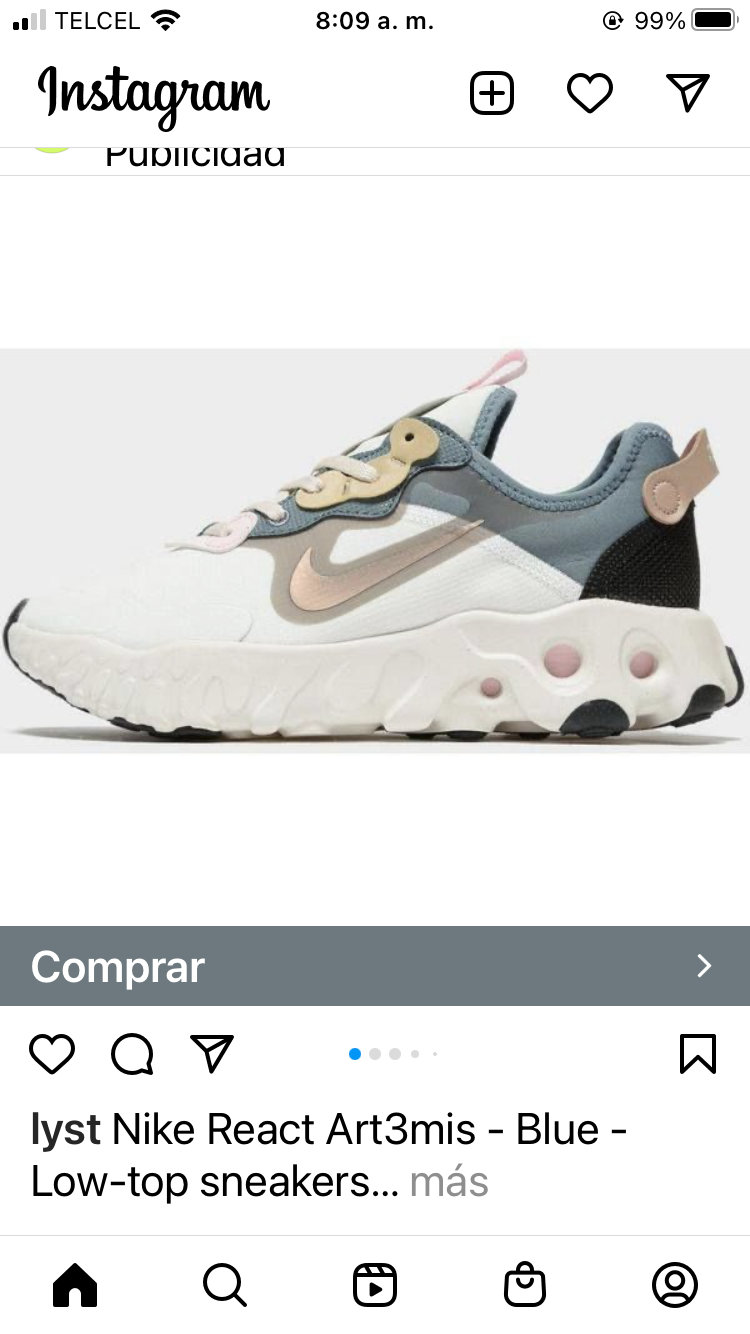
Task: Go to the Home tab
Action: [75, 1285]
